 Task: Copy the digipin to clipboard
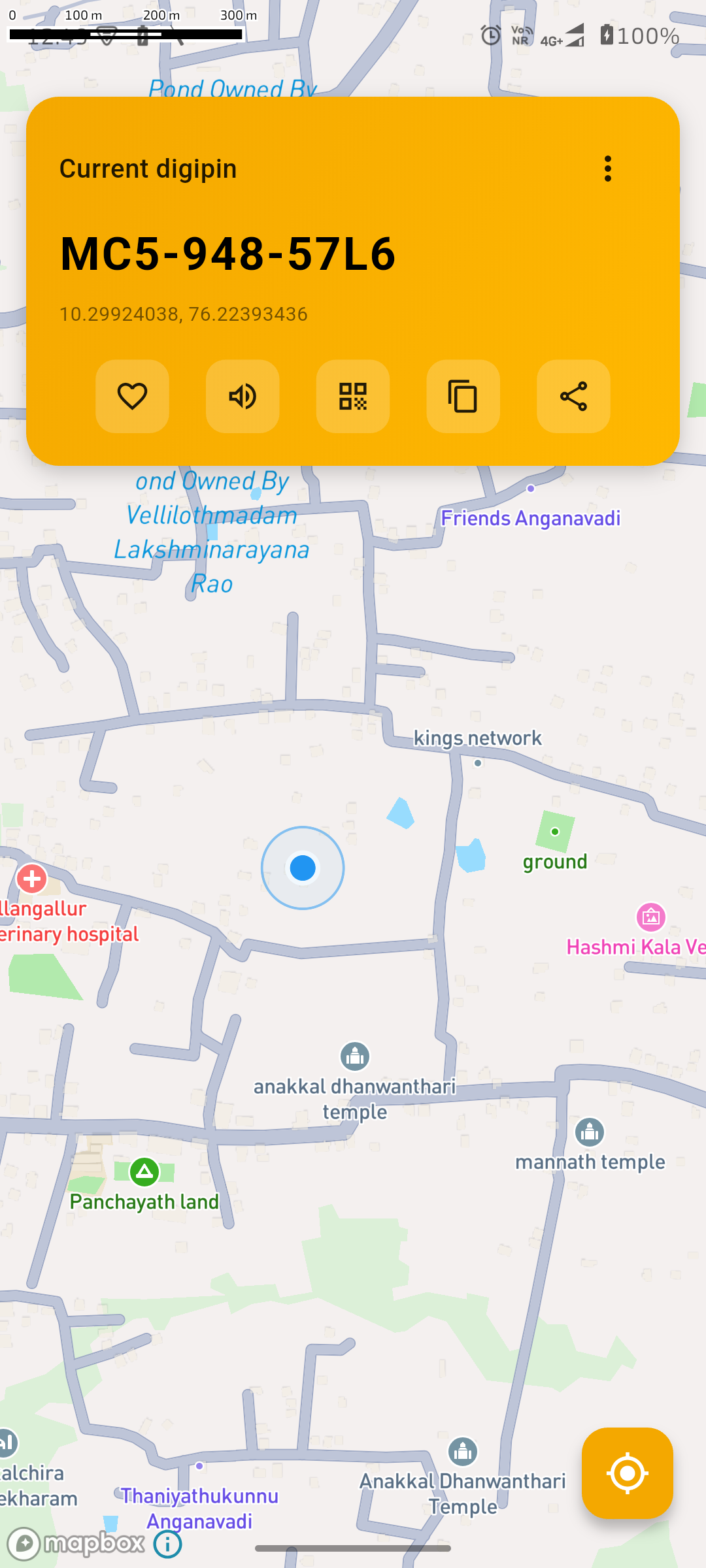[x=463, y=397]
